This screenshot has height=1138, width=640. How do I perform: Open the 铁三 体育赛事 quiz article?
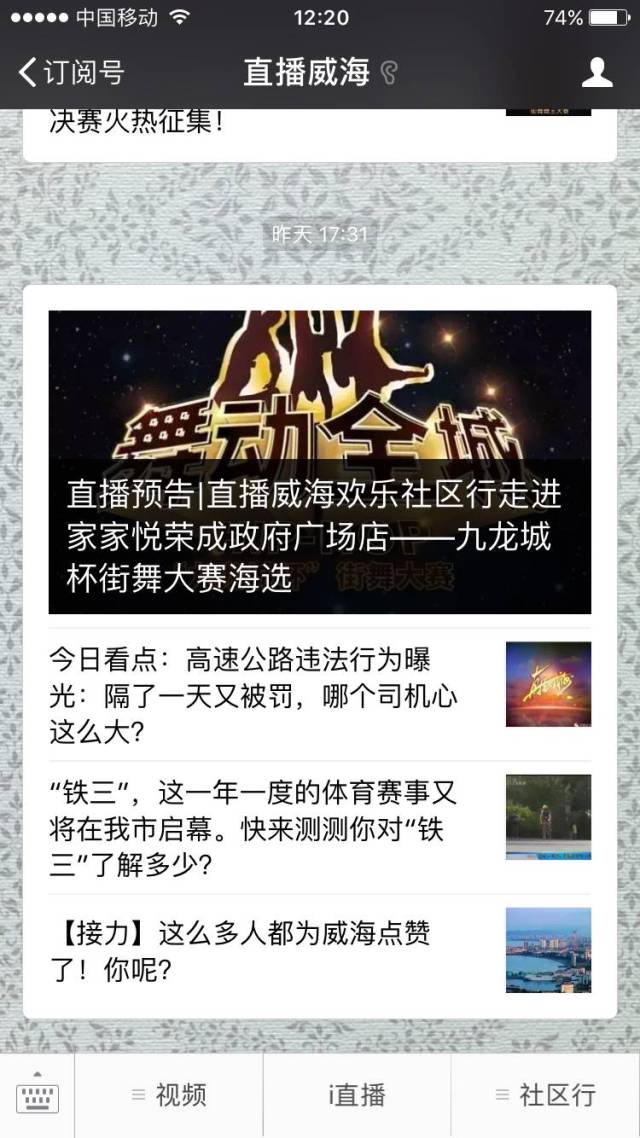(x=320, y=827)
